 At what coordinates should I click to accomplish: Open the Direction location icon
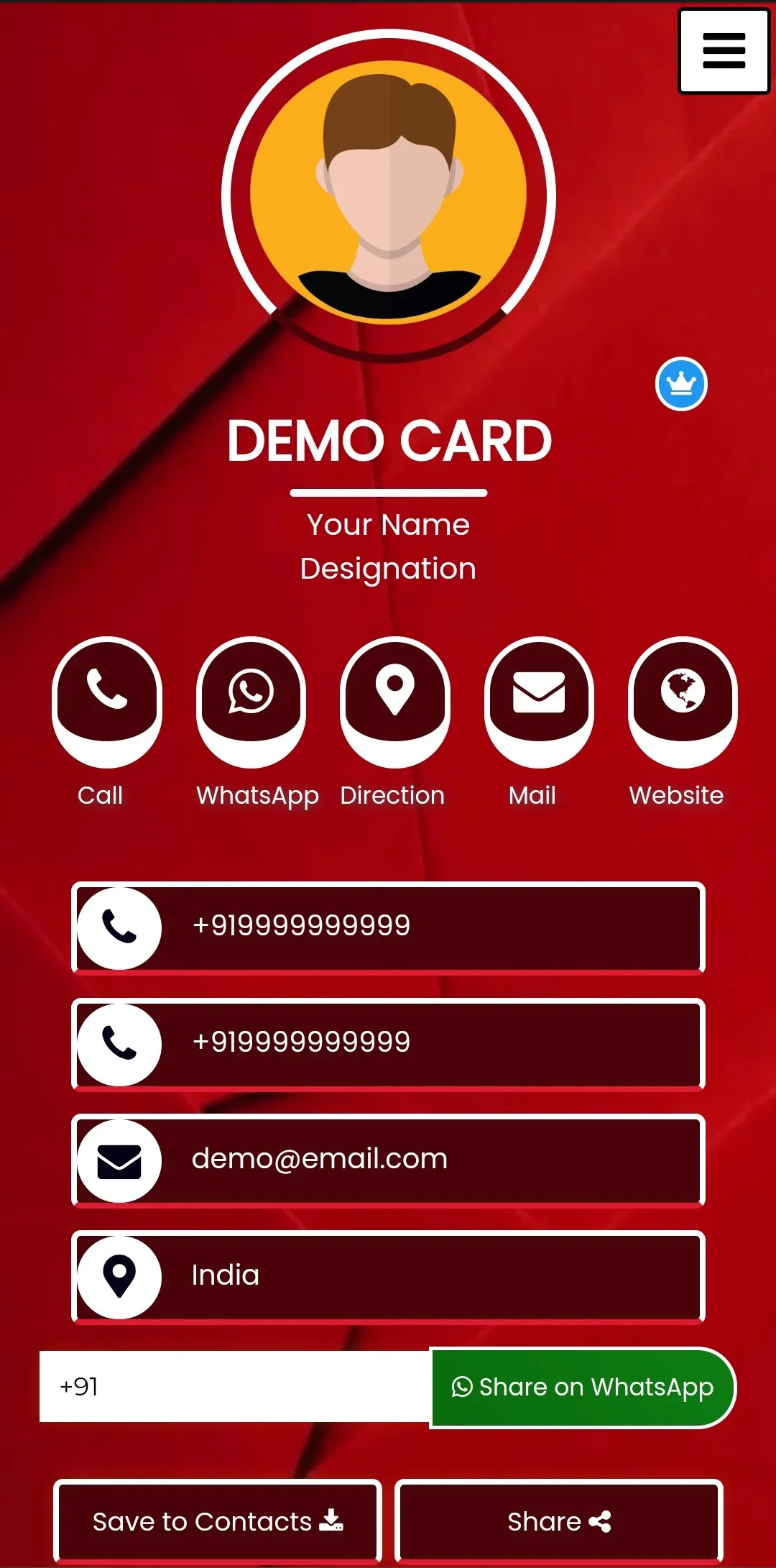pos(394,692)
